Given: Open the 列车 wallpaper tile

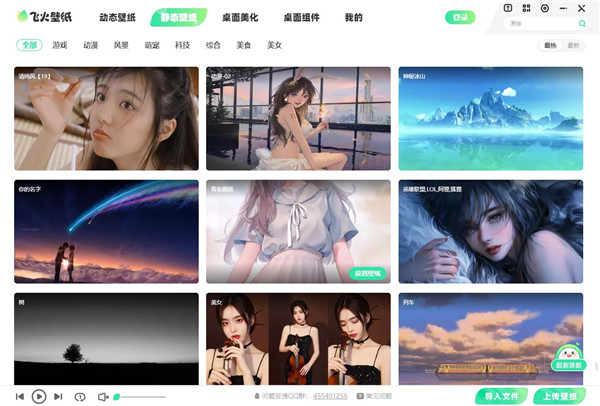Looking at the screenshot, I should tap(490, 340).
